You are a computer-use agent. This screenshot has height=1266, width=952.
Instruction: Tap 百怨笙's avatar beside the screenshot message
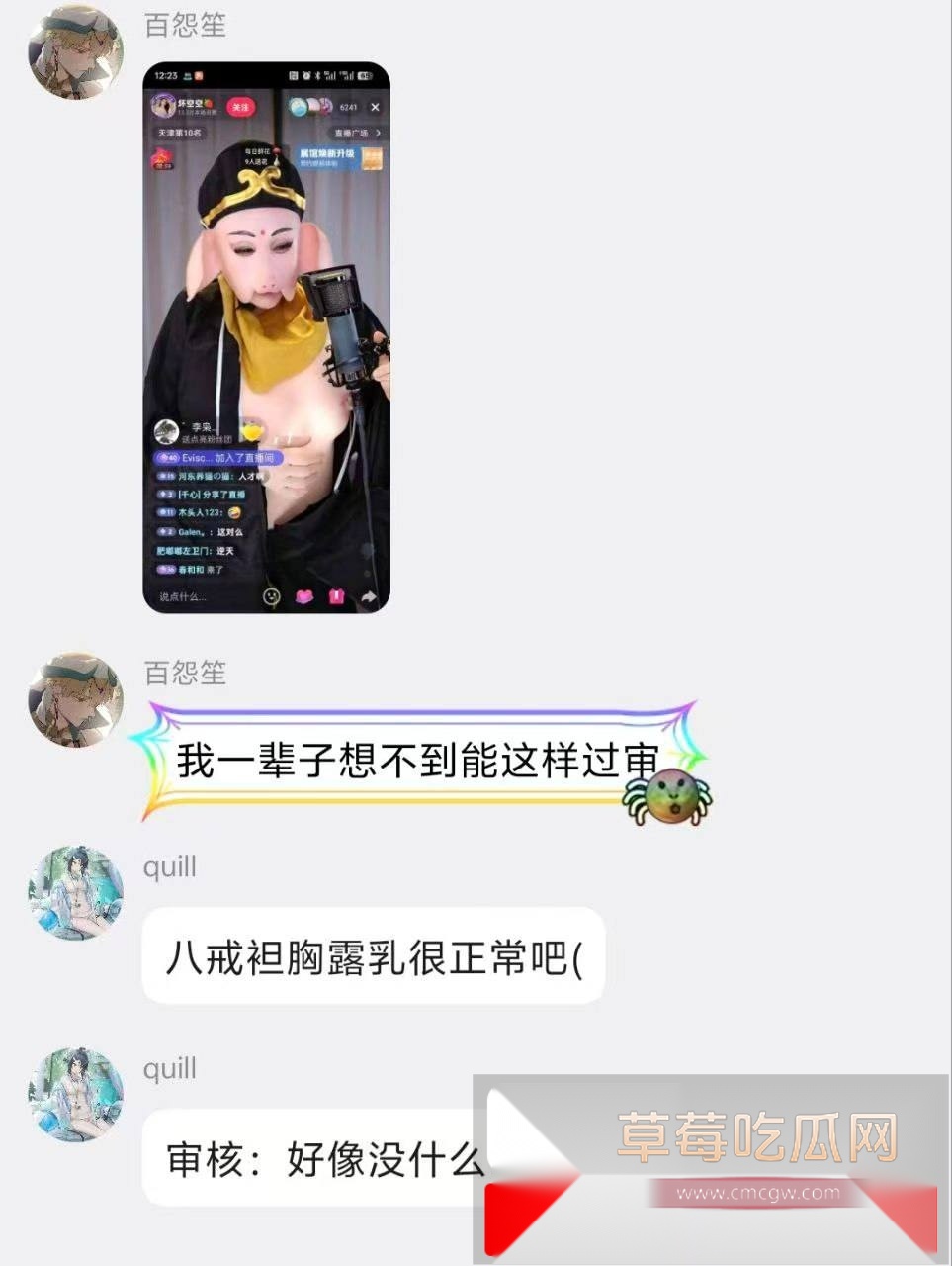point(76,51)
